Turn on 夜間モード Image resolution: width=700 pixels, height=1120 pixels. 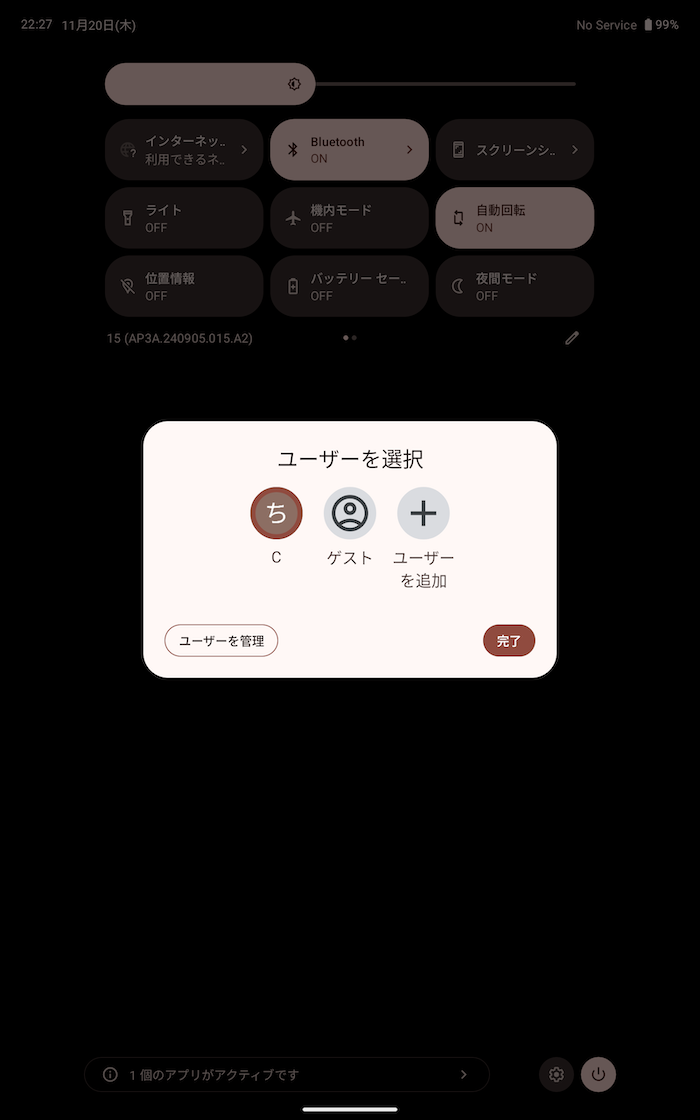click(x=514, y=287)
